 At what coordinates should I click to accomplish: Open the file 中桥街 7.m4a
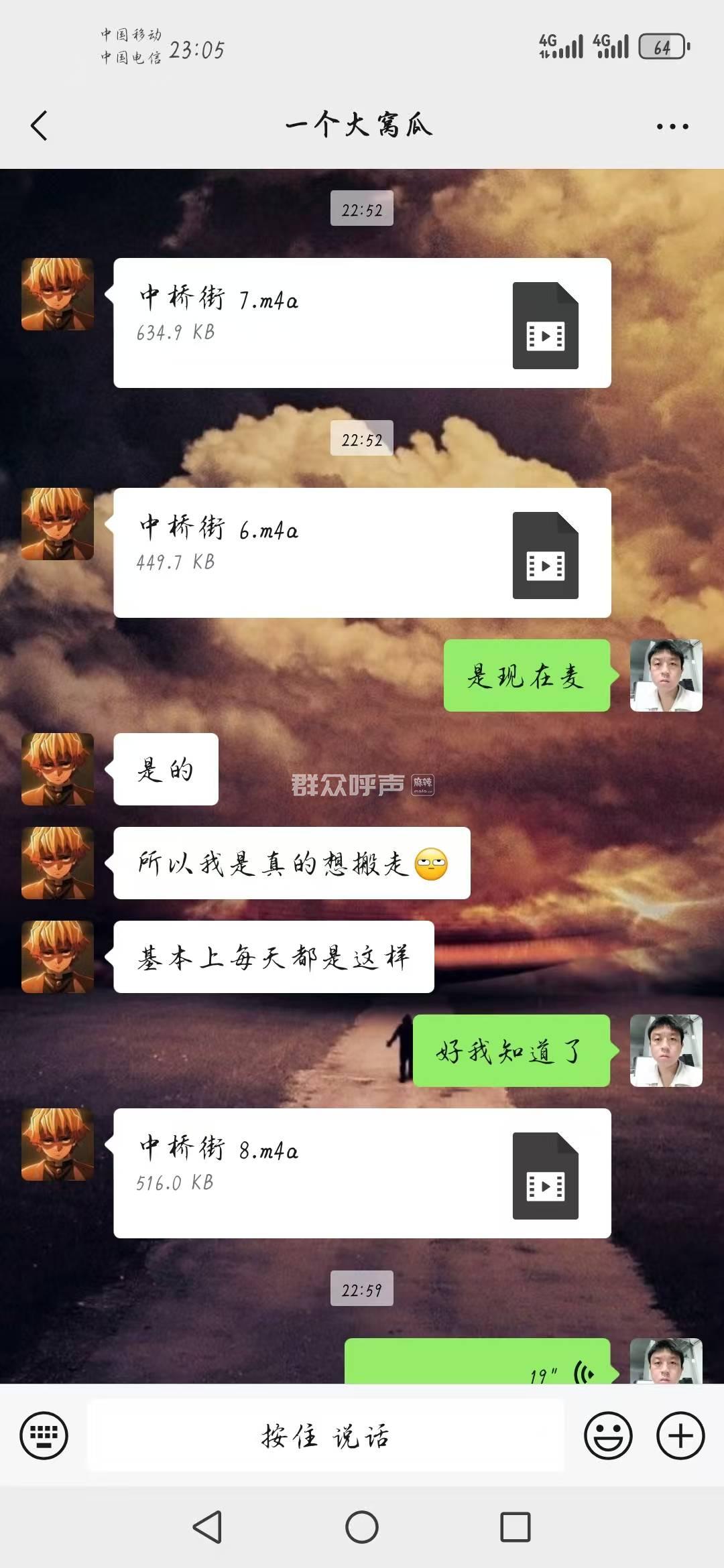click(x=362, y=323)
